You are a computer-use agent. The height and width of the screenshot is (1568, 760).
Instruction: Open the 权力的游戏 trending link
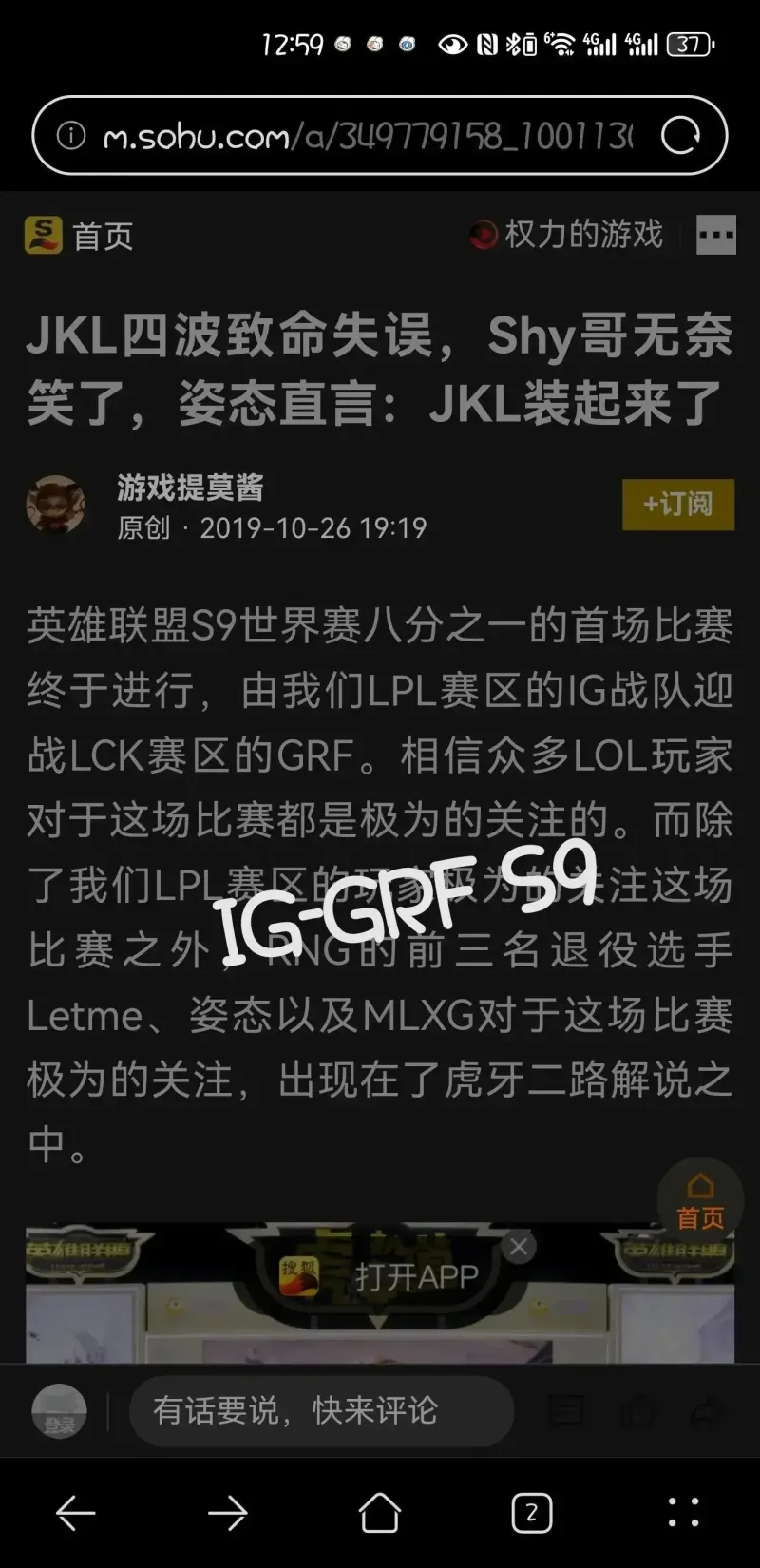pyautogui.click(x=566, y=234)
